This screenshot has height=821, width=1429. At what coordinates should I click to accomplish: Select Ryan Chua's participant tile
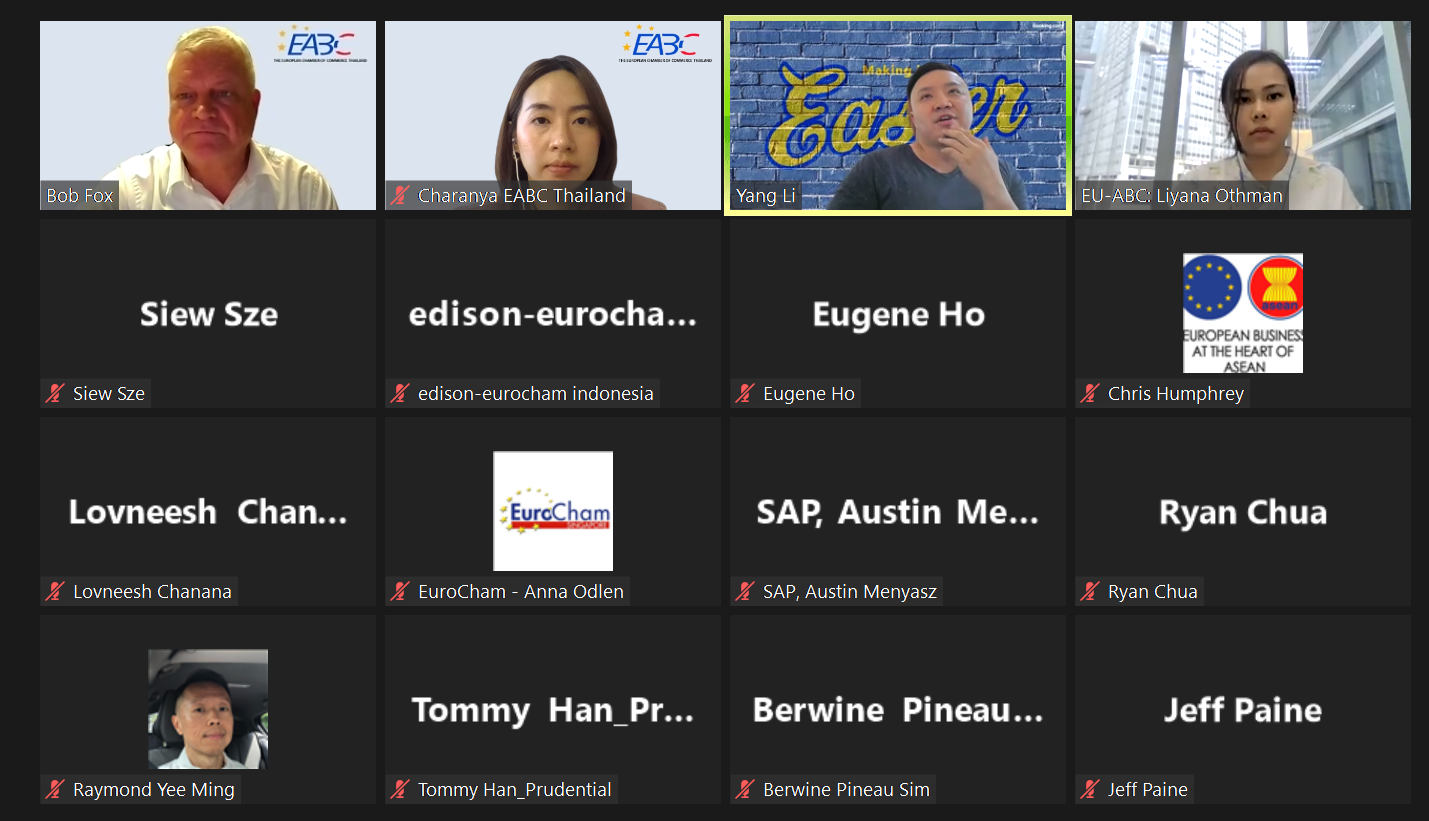[1242, 511]
